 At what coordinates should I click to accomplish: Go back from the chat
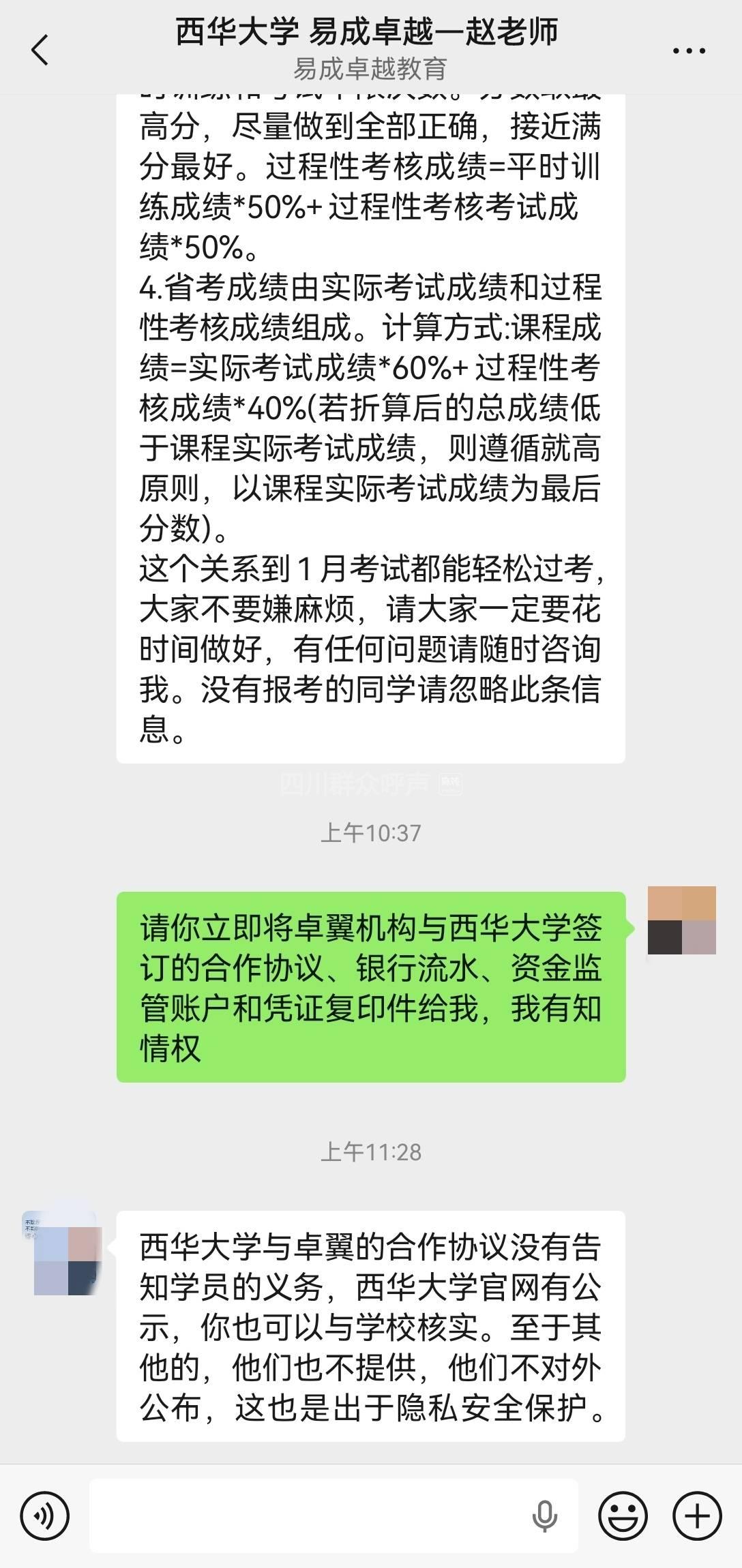coord(40,50)
